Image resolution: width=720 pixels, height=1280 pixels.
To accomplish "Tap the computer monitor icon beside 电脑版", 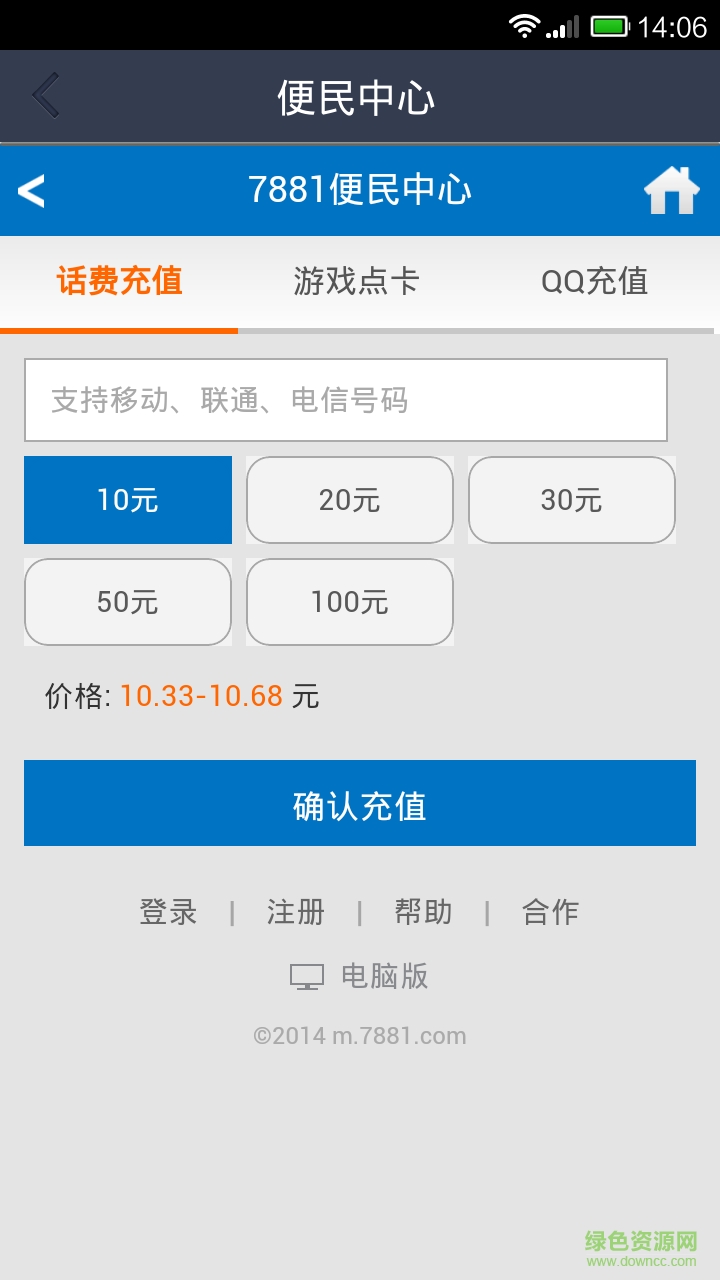I will coord(308,975).
